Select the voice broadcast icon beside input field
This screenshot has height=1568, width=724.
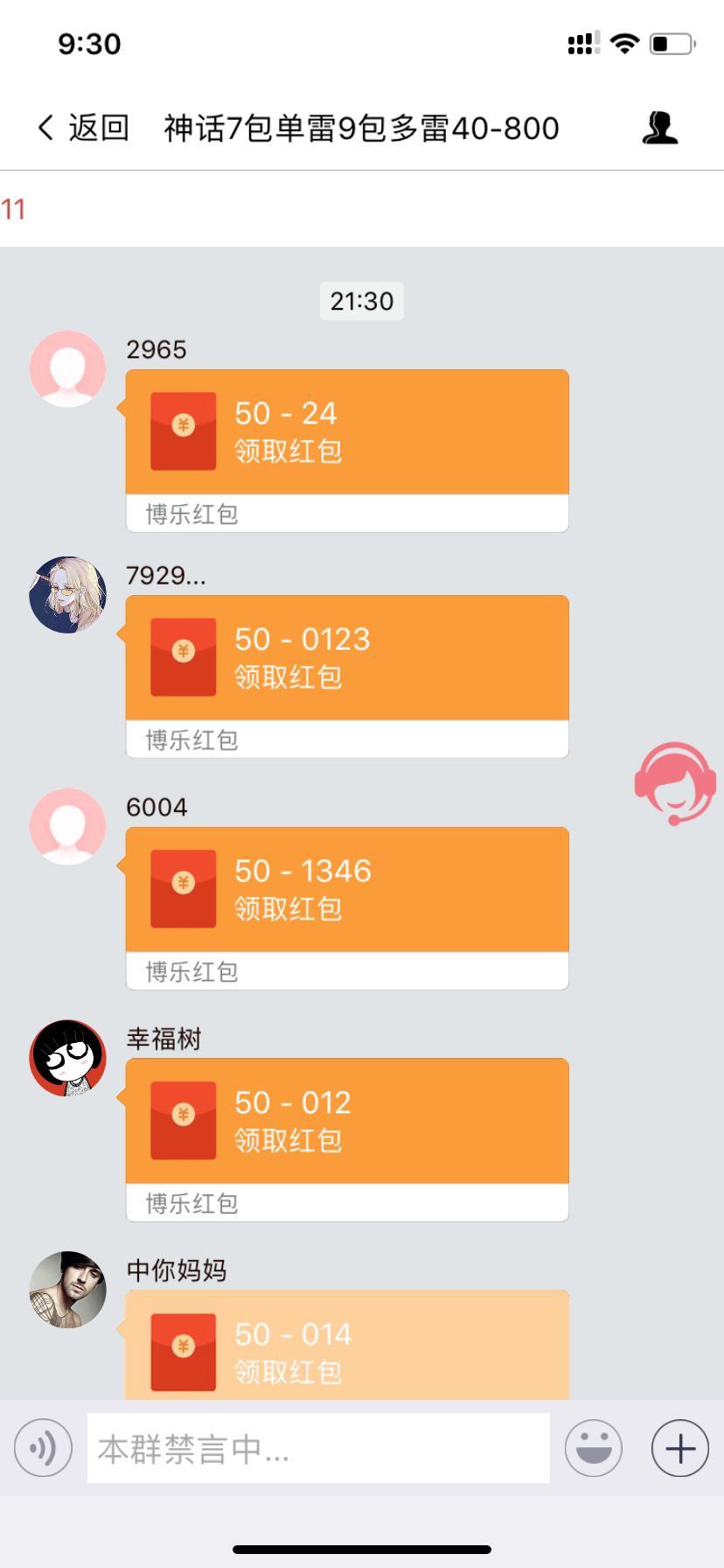(42, 1448)
